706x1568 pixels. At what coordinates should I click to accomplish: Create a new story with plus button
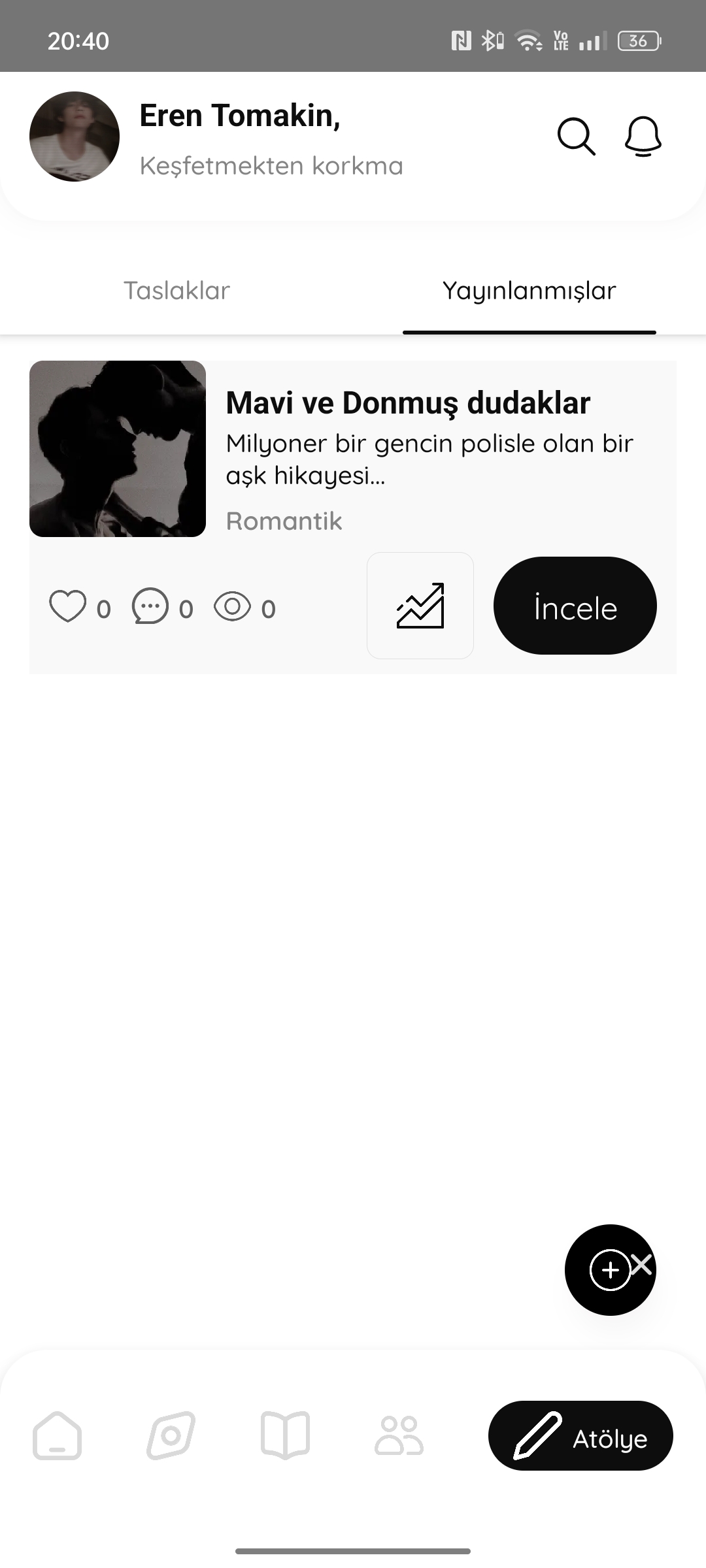pos(611,1270)
